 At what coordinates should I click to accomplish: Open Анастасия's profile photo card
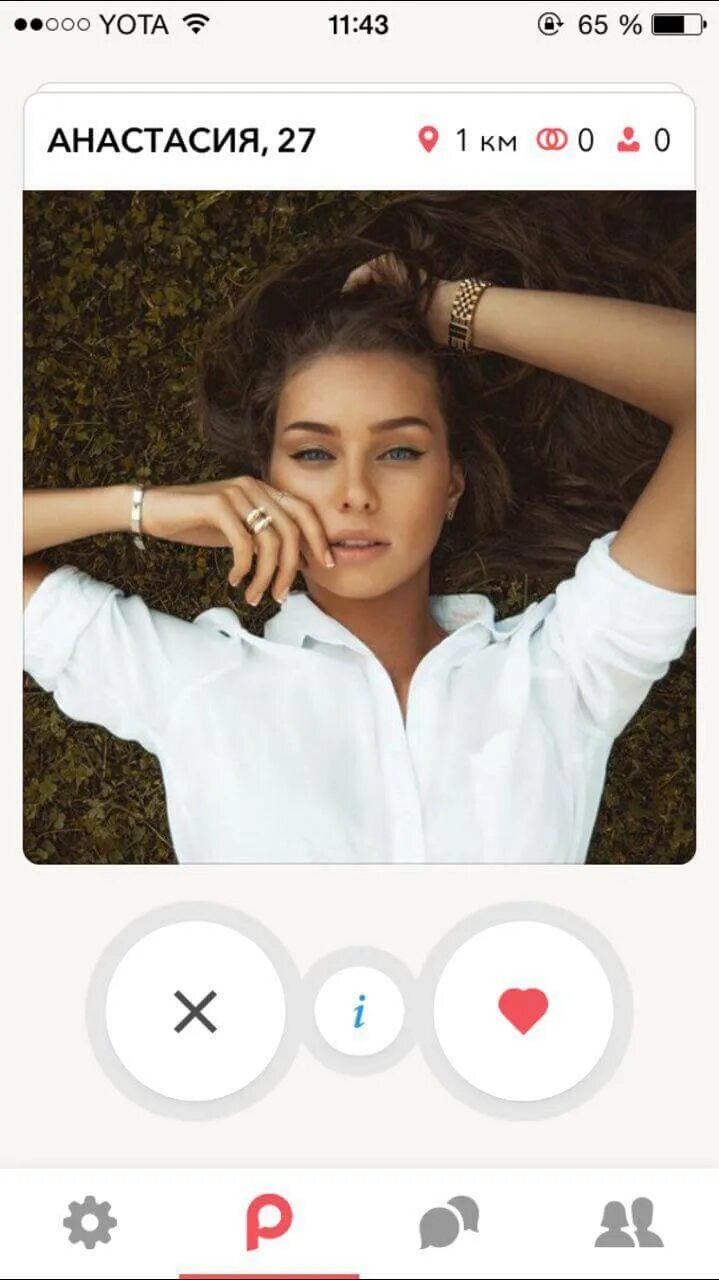point(359,526)
